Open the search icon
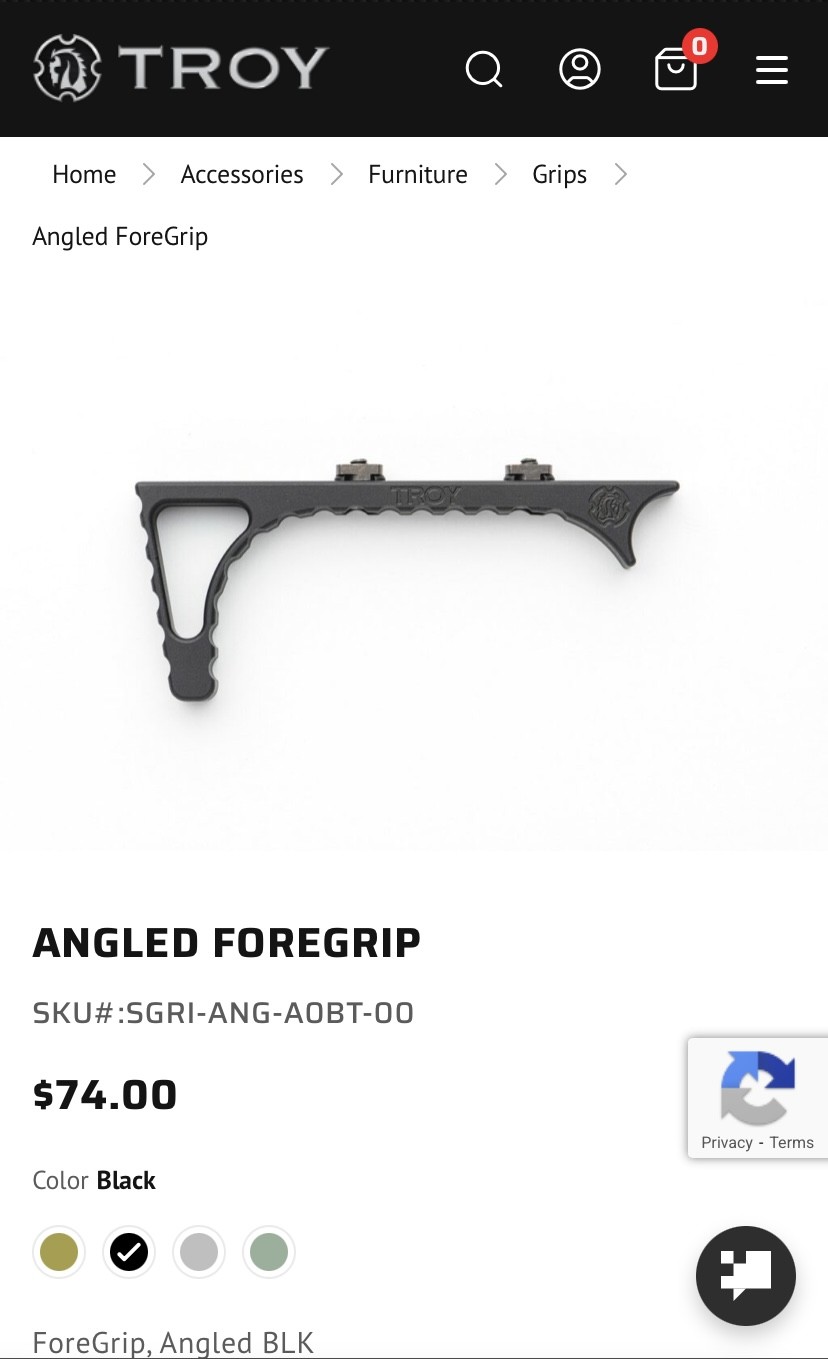 (484, 70)
